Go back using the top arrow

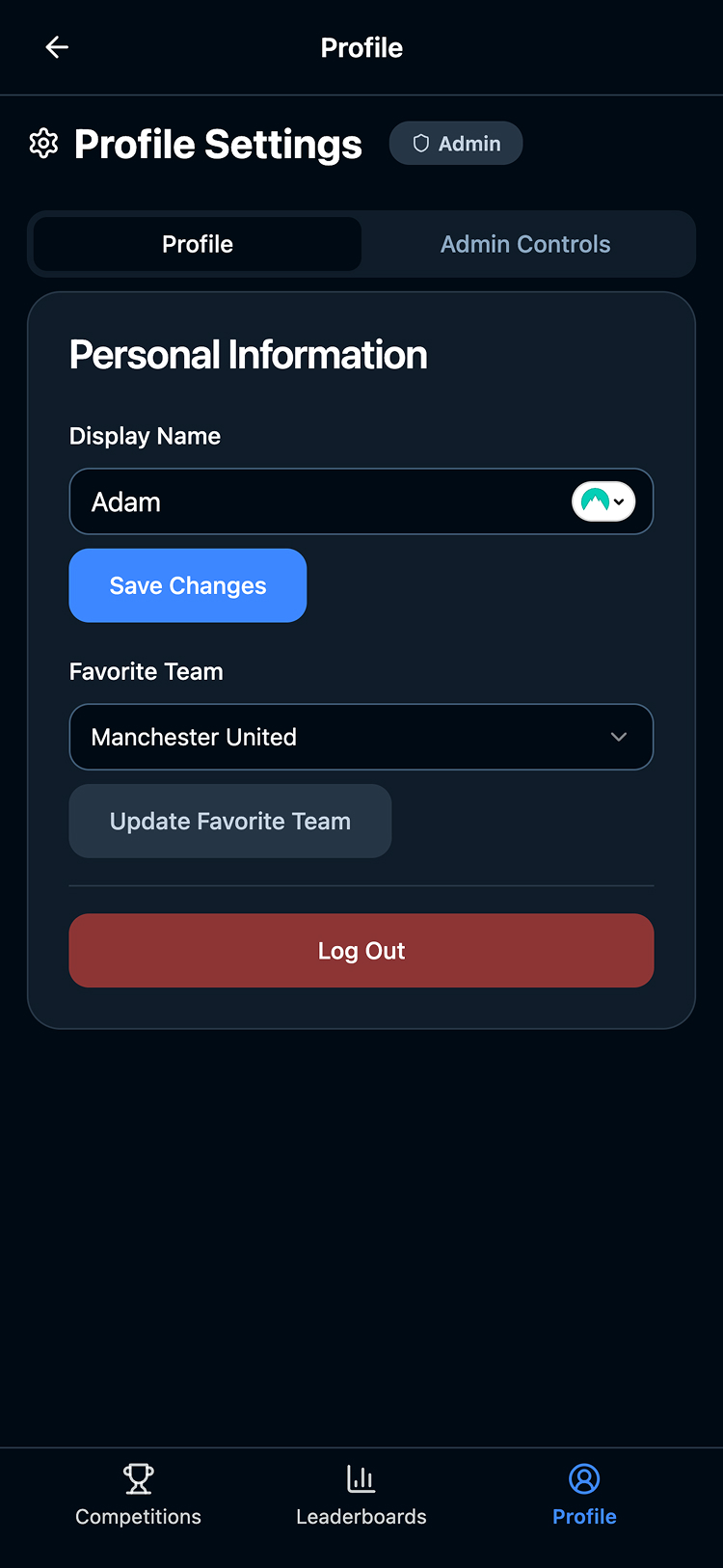coord(57,47)
